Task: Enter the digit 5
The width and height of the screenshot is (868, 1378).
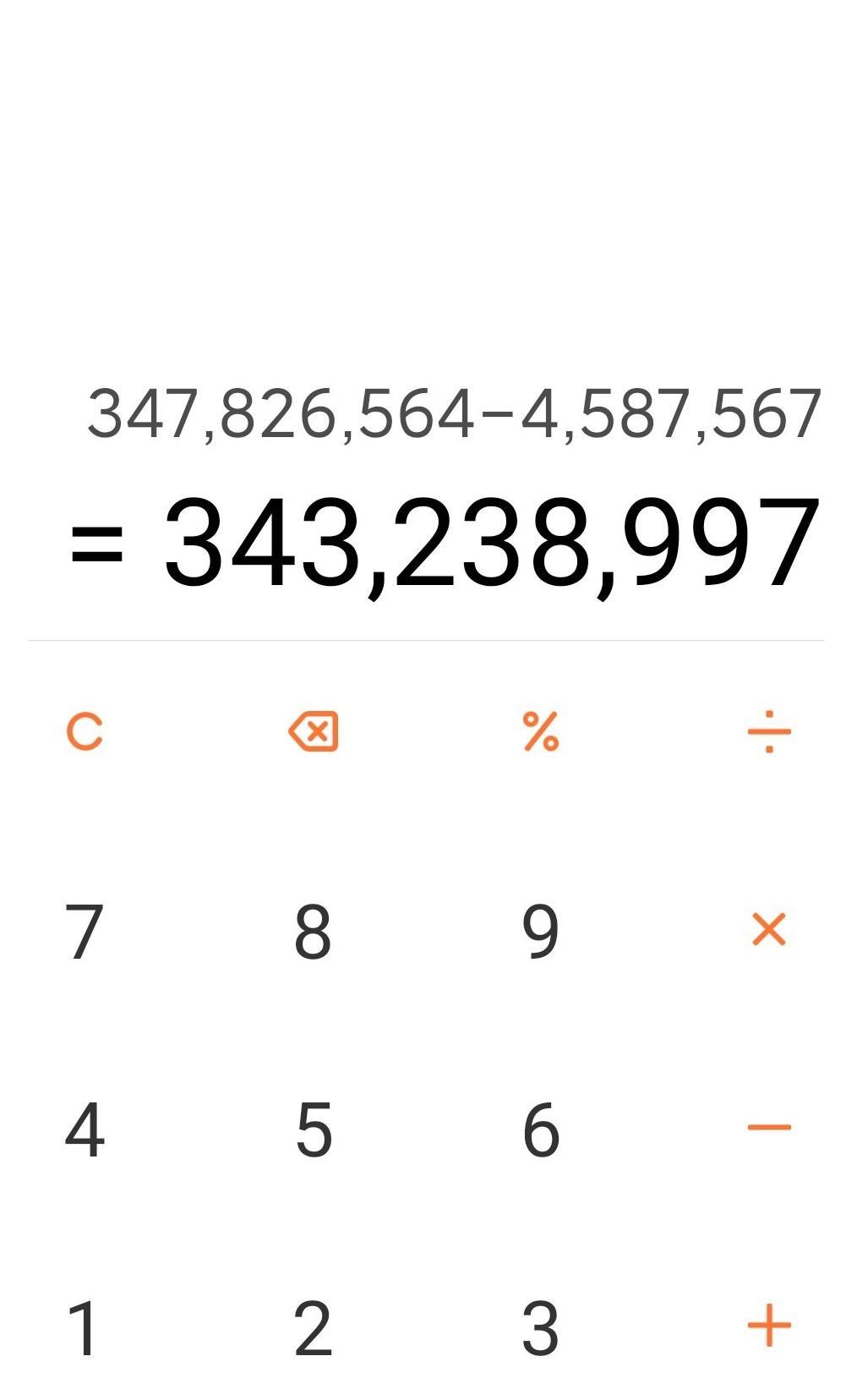Action: (314, 1129)
